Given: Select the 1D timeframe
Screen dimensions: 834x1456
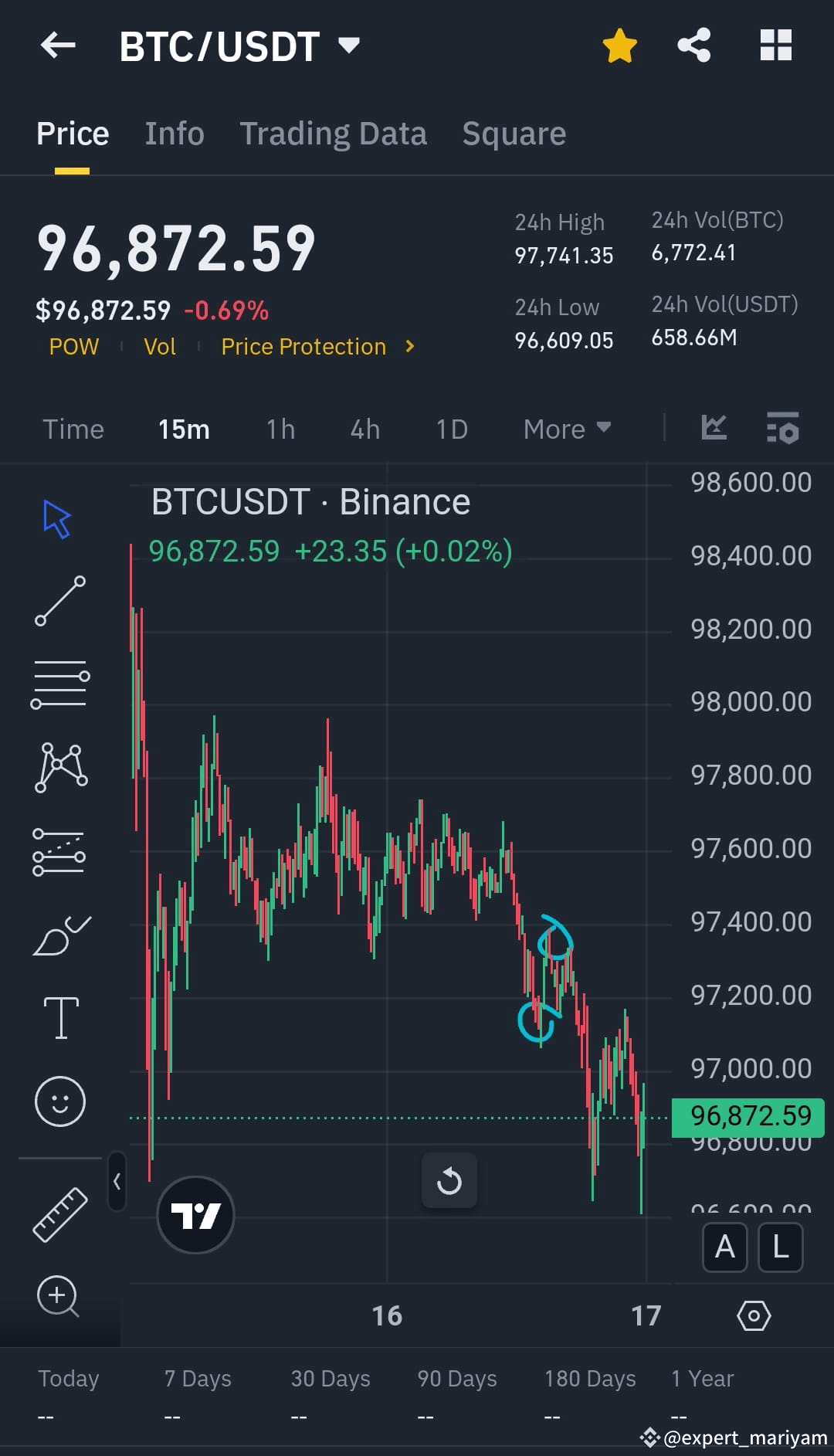Looking at the screenshot, I should click(x=452, y=429).
